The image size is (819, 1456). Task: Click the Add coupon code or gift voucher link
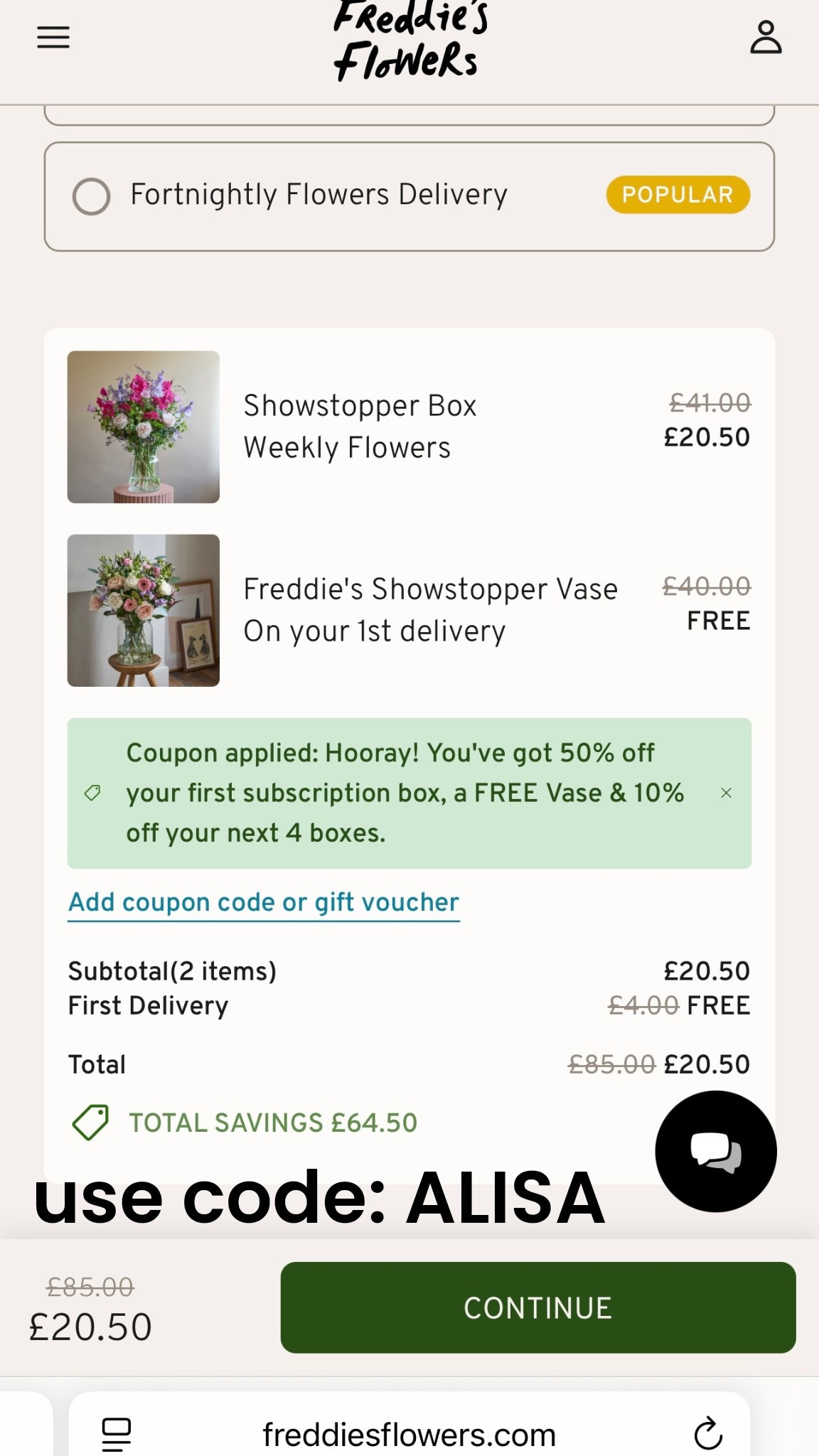(262, 901)
